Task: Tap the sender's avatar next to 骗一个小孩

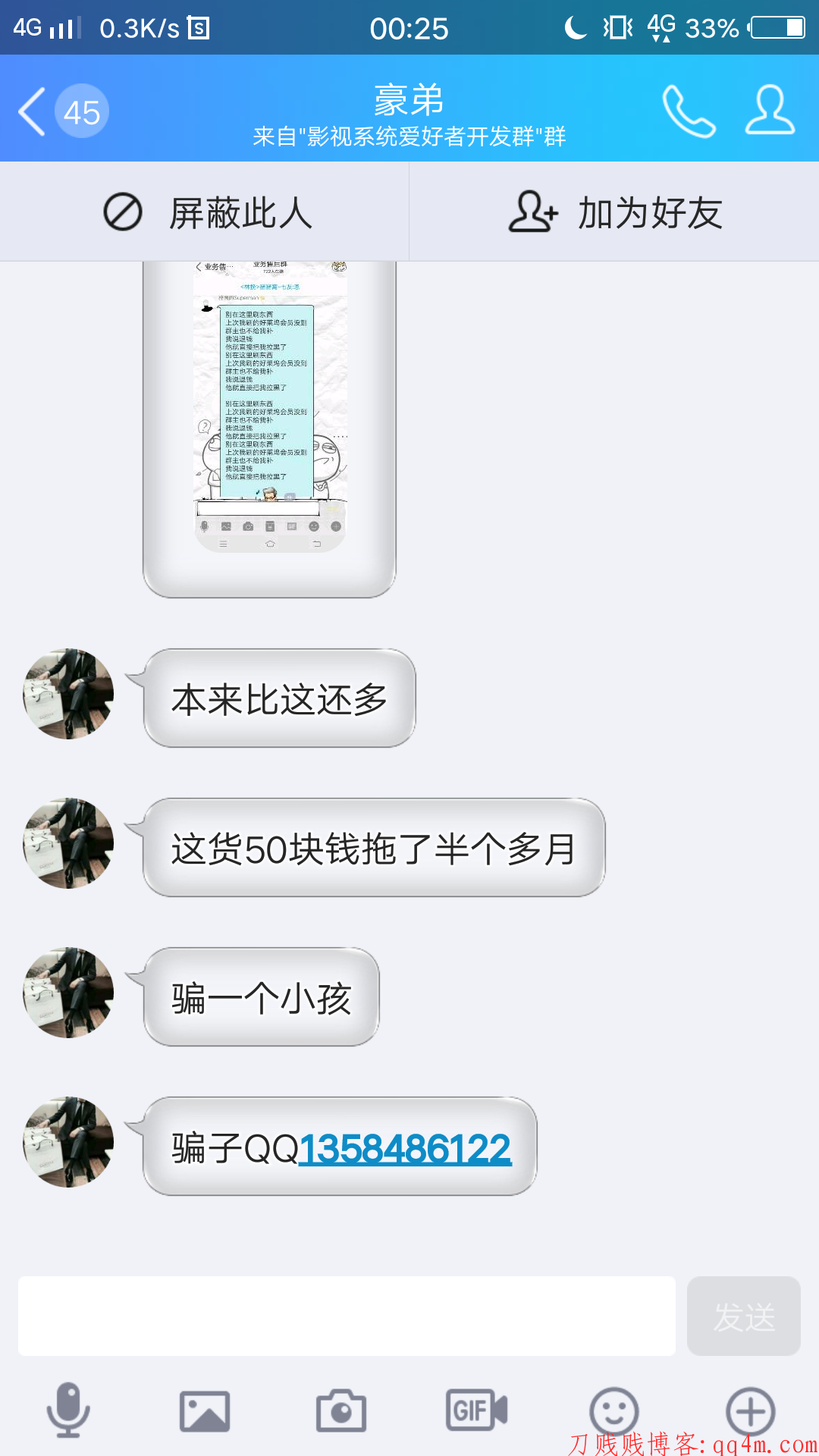Action: tap(68, 993)
